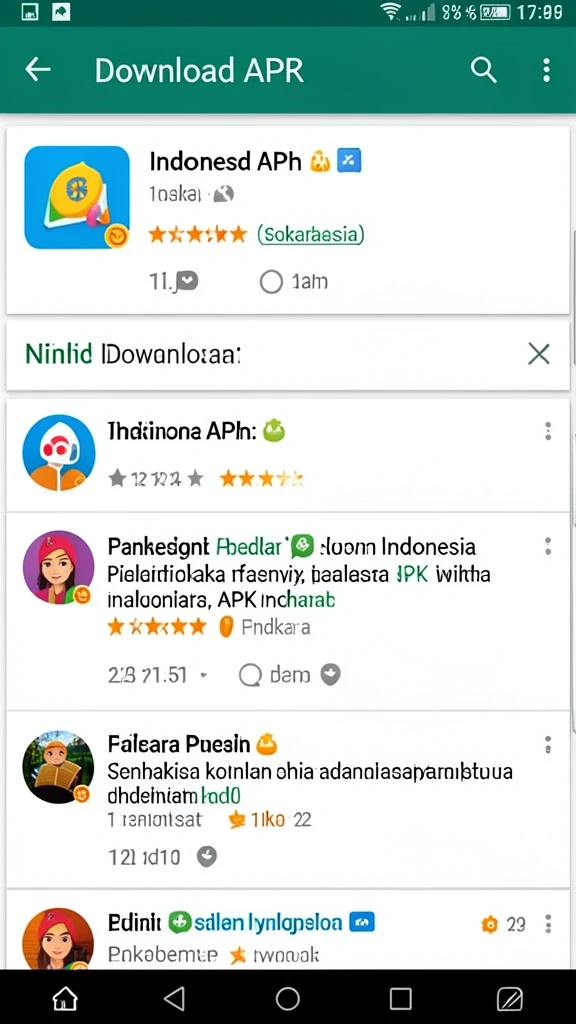Open more options for Thdtinona APh

[x=547, y=431]
